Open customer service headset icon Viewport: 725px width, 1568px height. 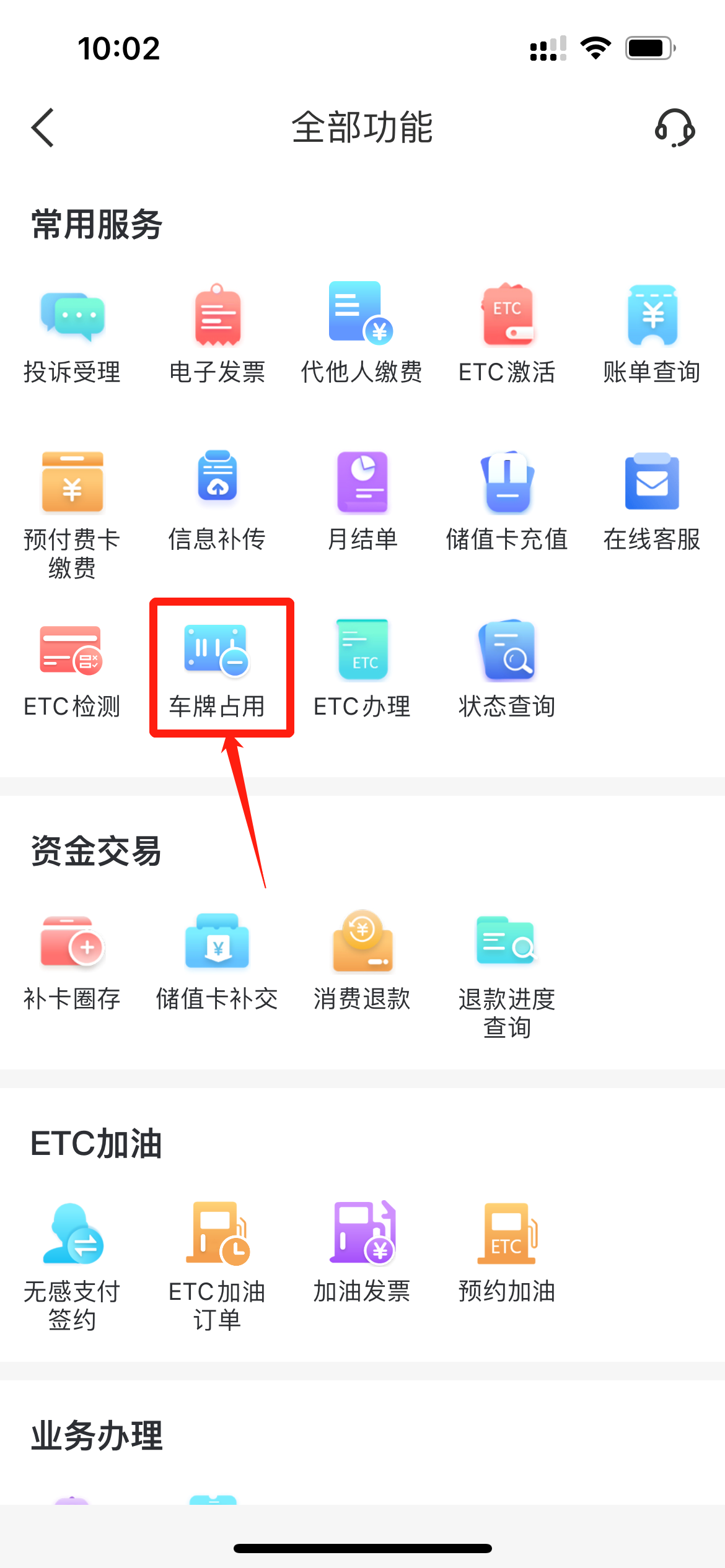coord(674,128)
